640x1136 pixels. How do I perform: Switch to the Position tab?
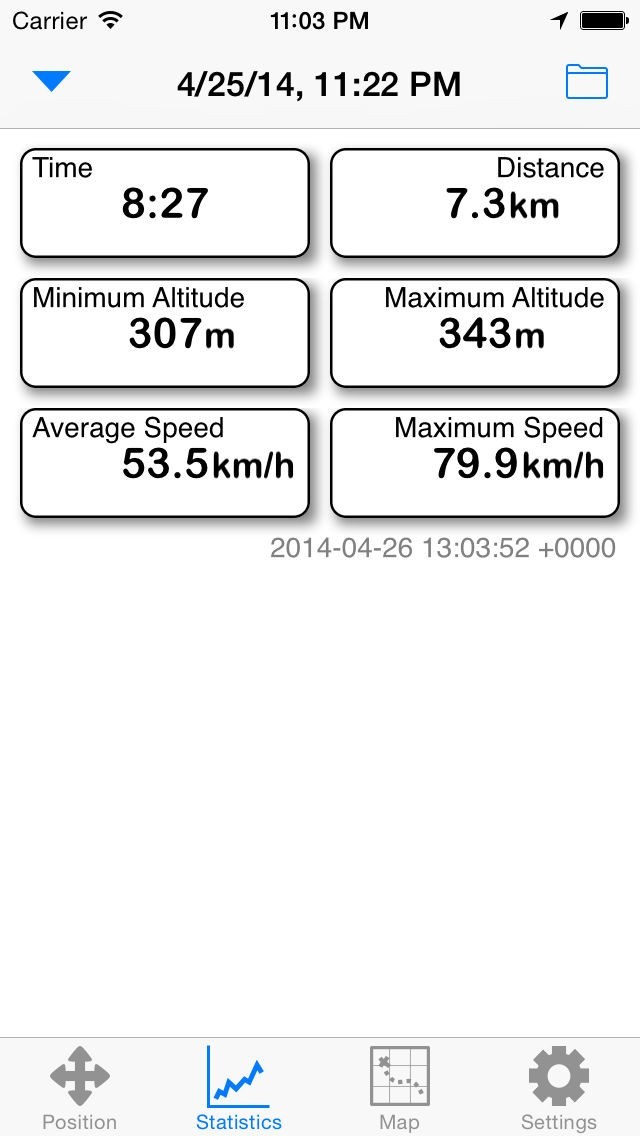(80, 1088)
